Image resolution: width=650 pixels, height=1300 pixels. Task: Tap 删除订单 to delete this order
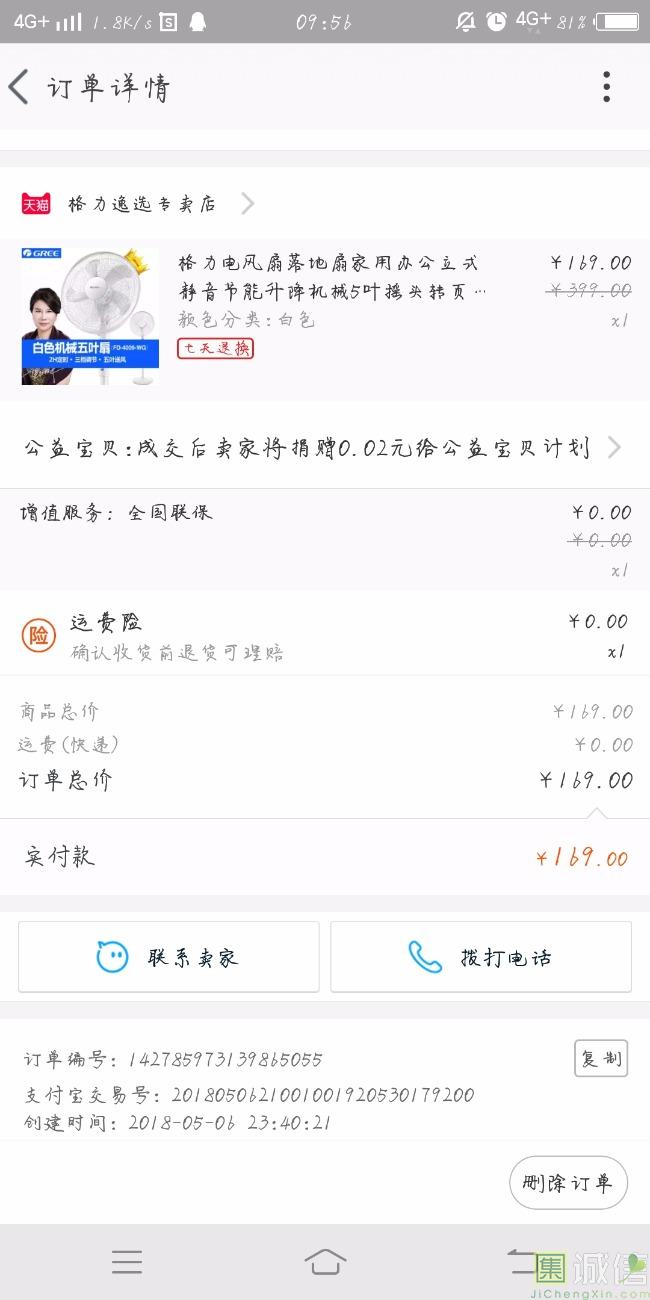[x=568, y=1183]
